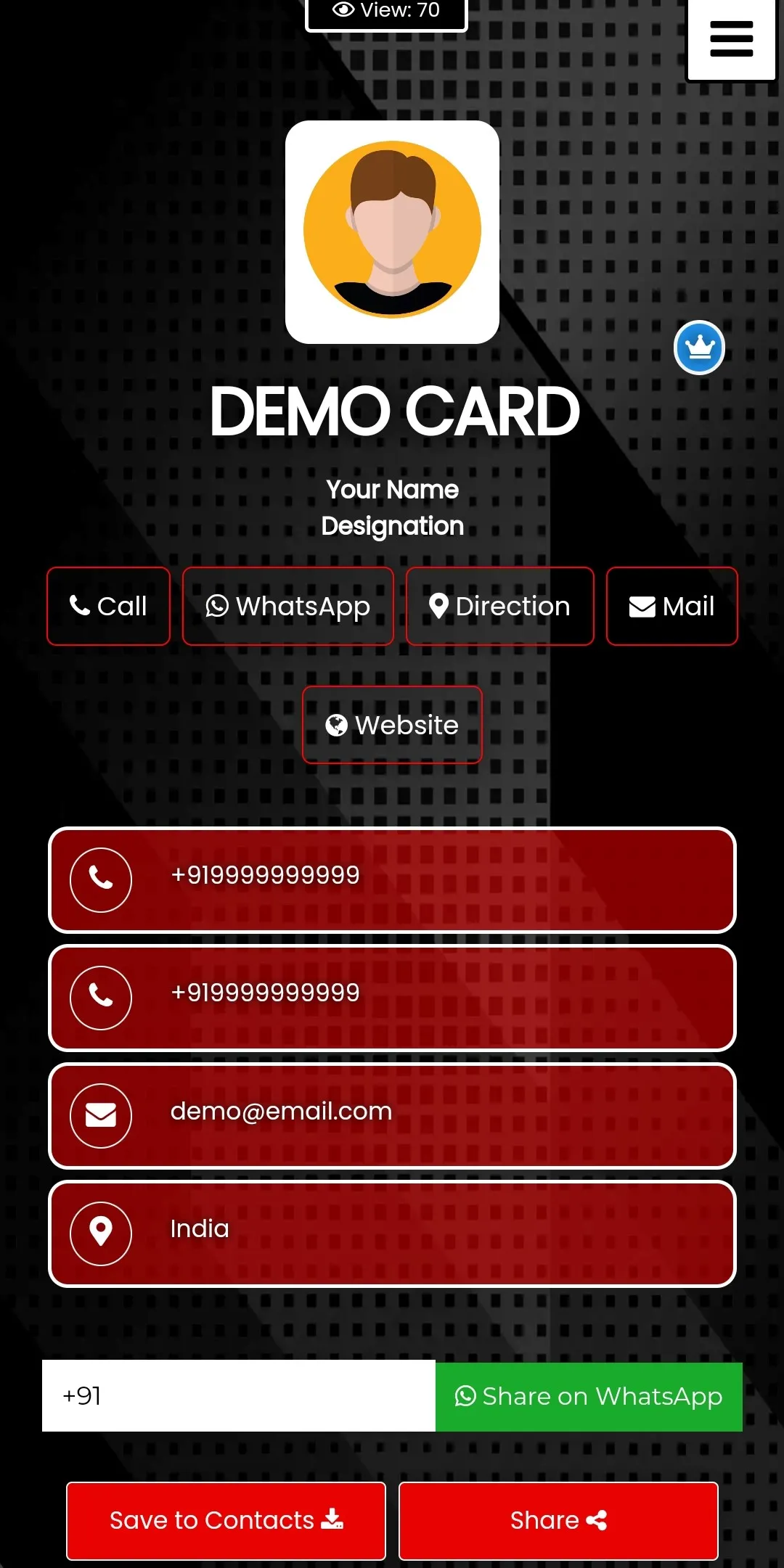This screenshot has width=784, height=1568.
Task: Save to Contacts
Action: 226,1520
